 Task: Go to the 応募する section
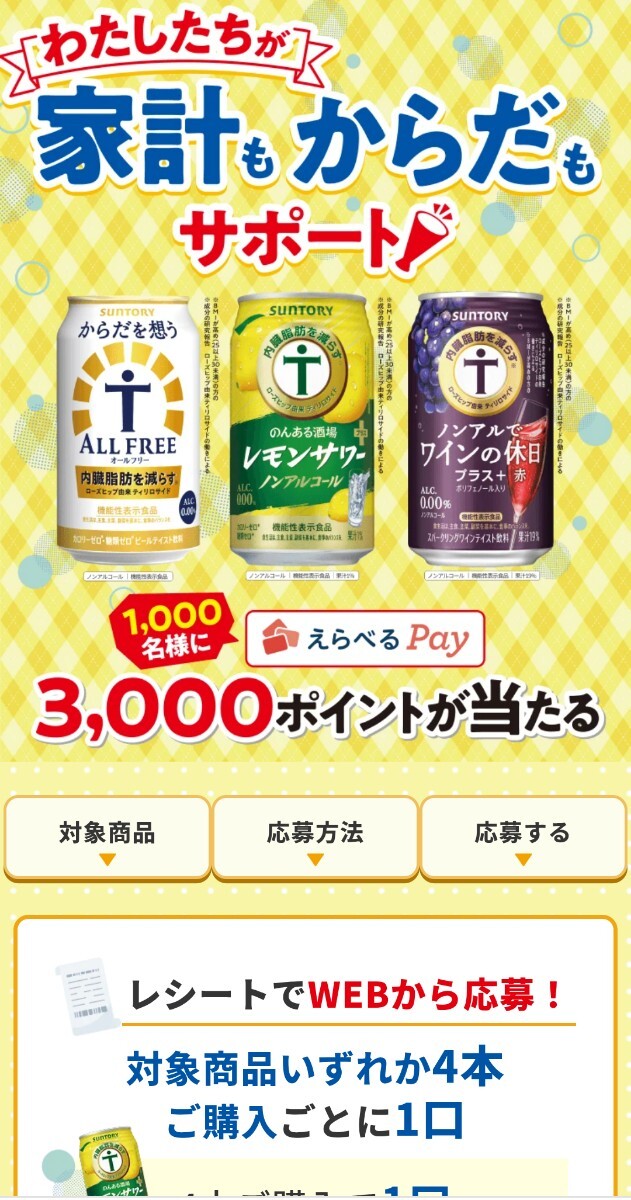coord(523,838)
